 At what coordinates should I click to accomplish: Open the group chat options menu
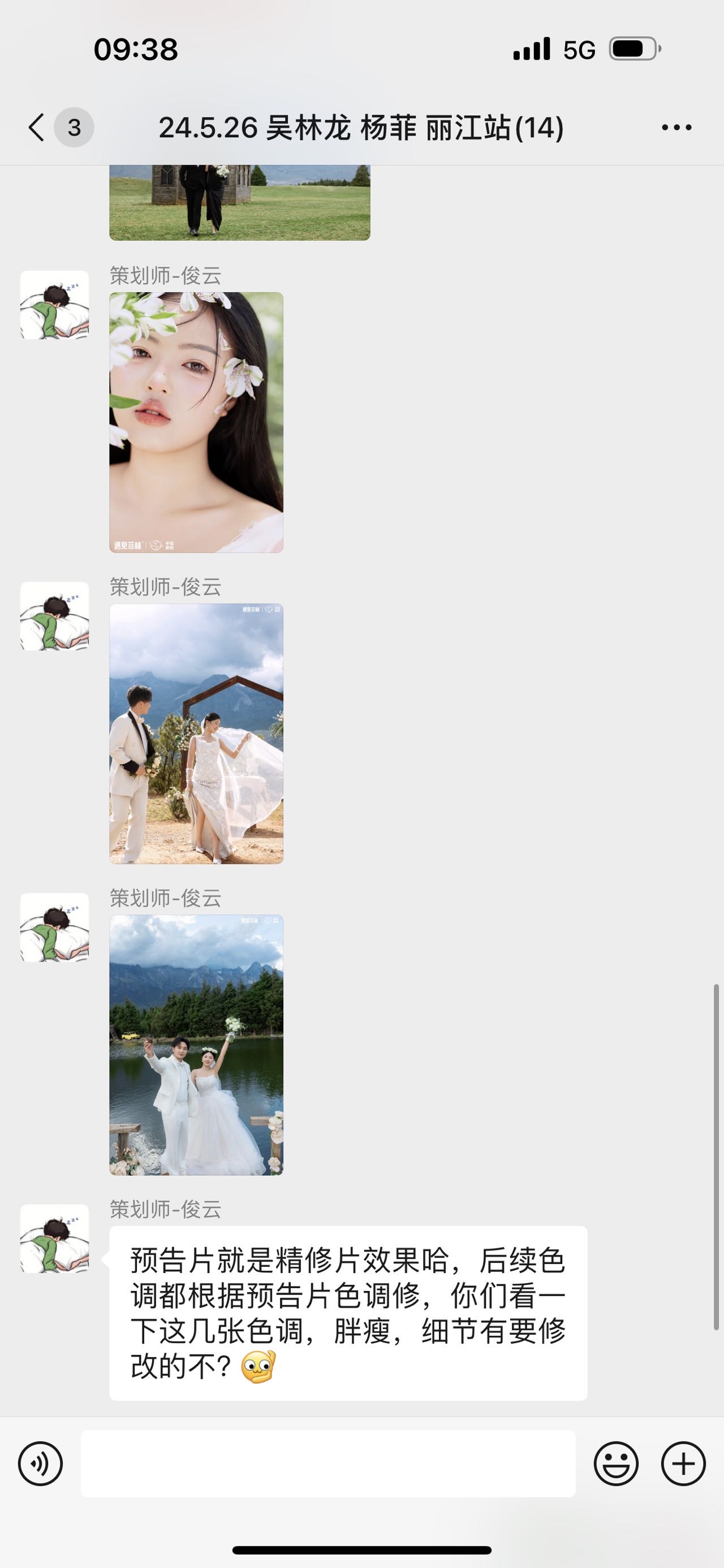click(x=676, y=127)
